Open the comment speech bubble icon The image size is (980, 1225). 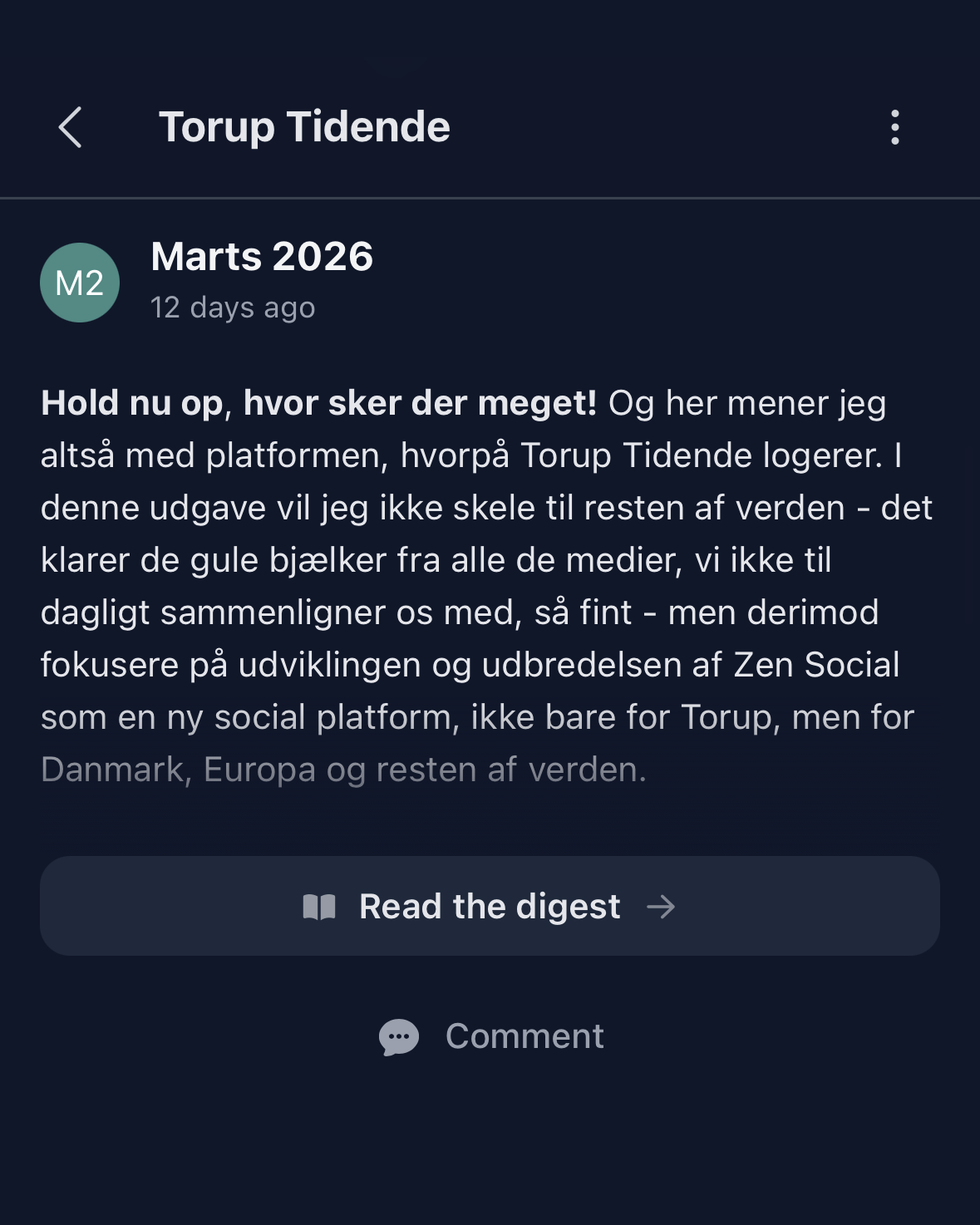click(398, 1036)
